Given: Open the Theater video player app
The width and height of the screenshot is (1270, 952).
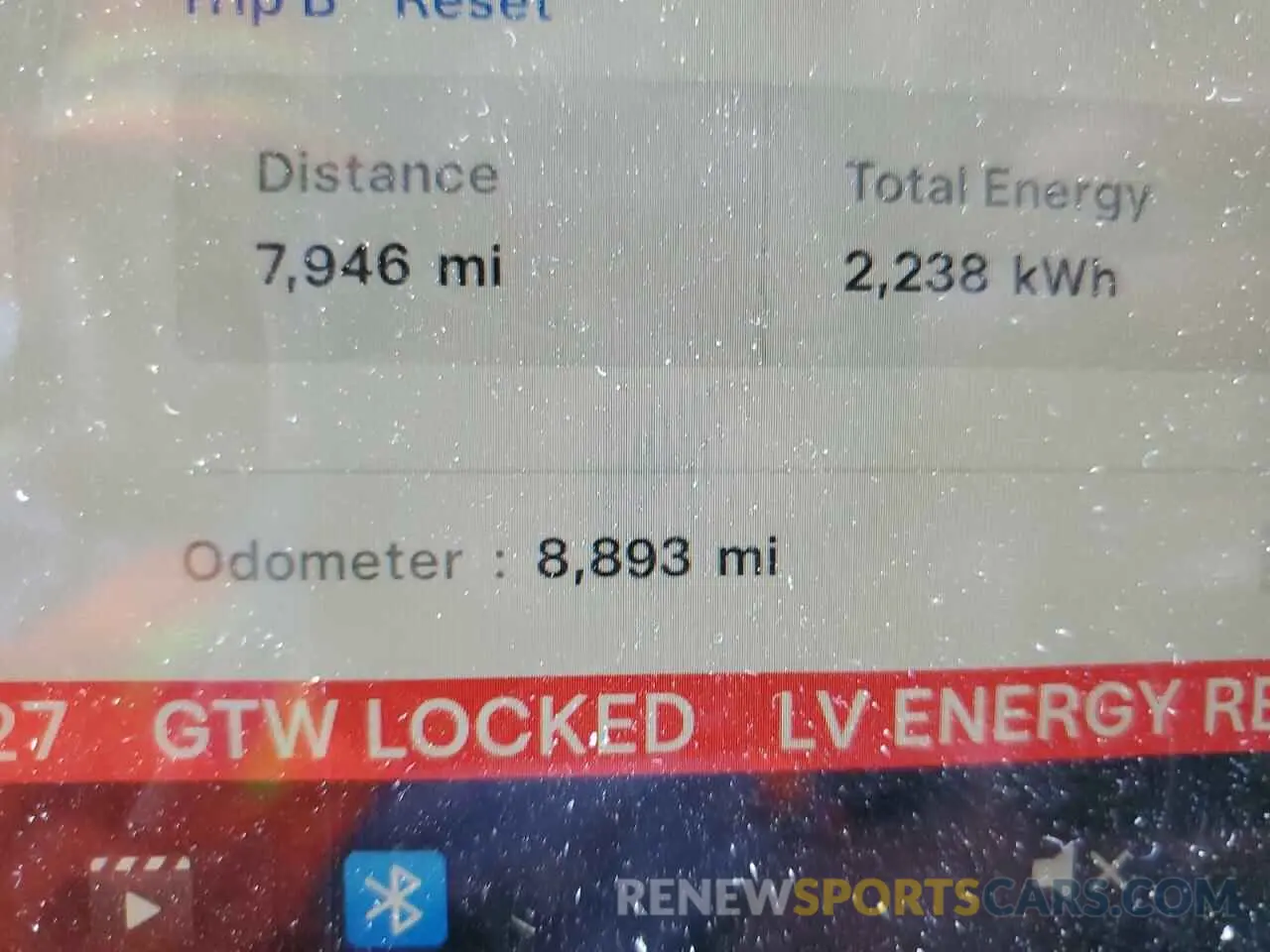Looking at the screenshot, I should 140,900.
